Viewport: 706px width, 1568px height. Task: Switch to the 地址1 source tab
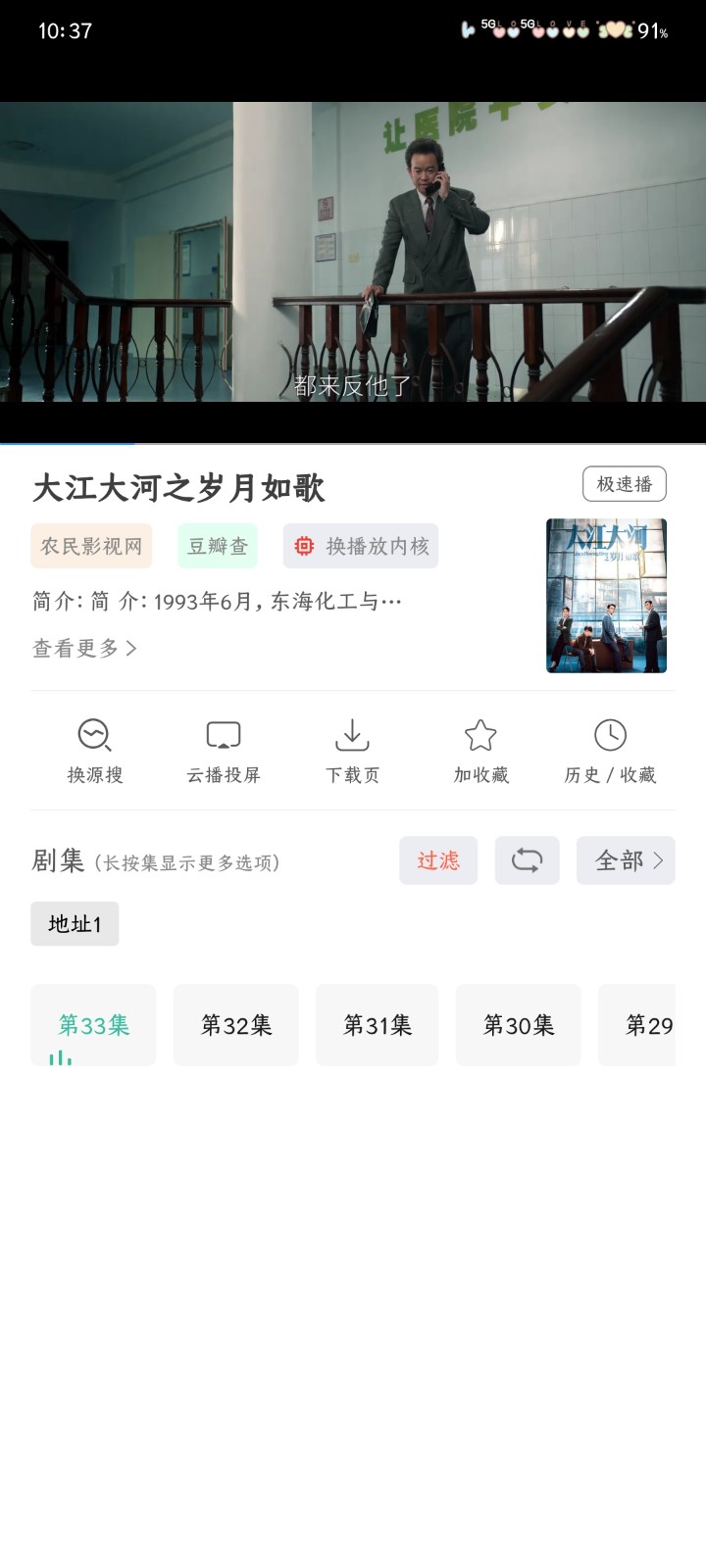click(x=75, y=923)
